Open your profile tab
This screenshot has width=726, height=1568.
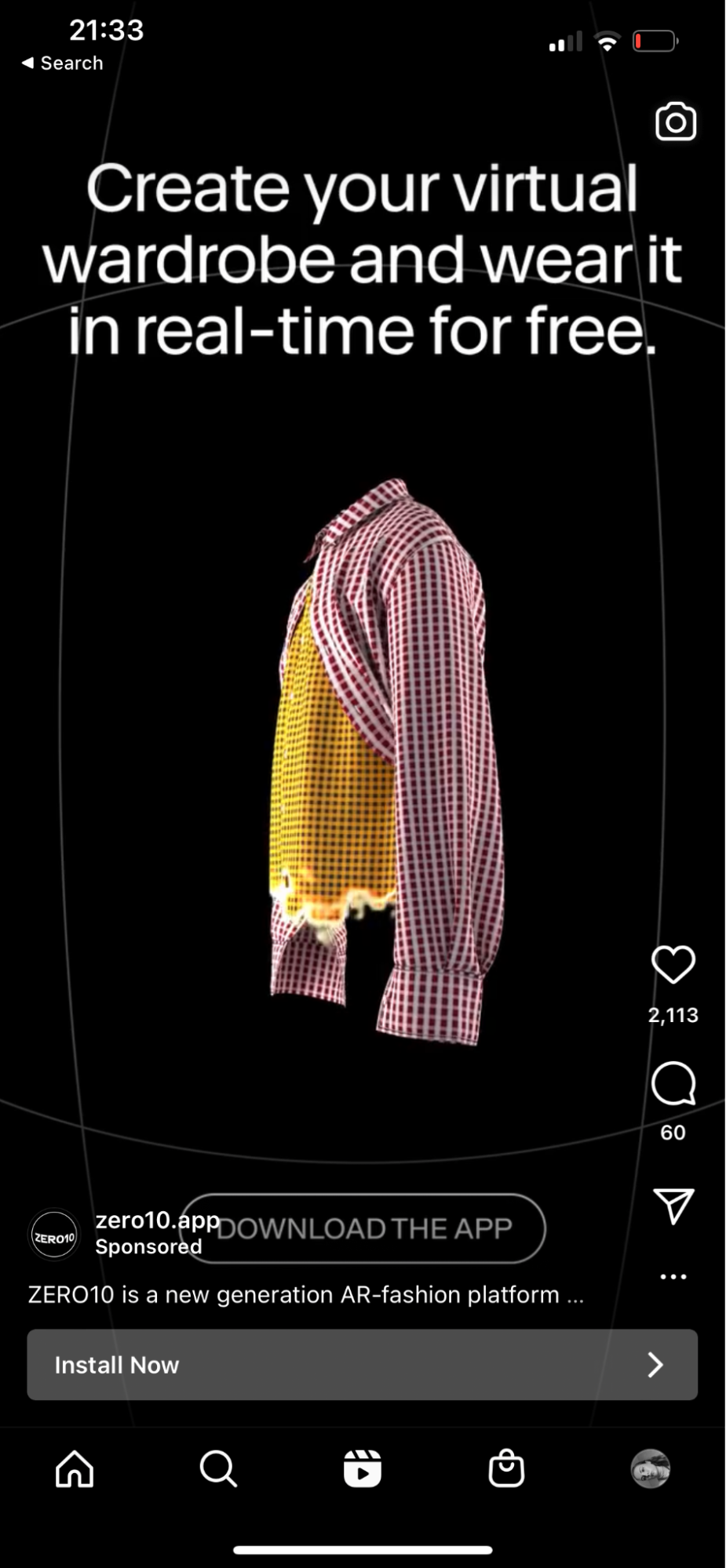651,1469
